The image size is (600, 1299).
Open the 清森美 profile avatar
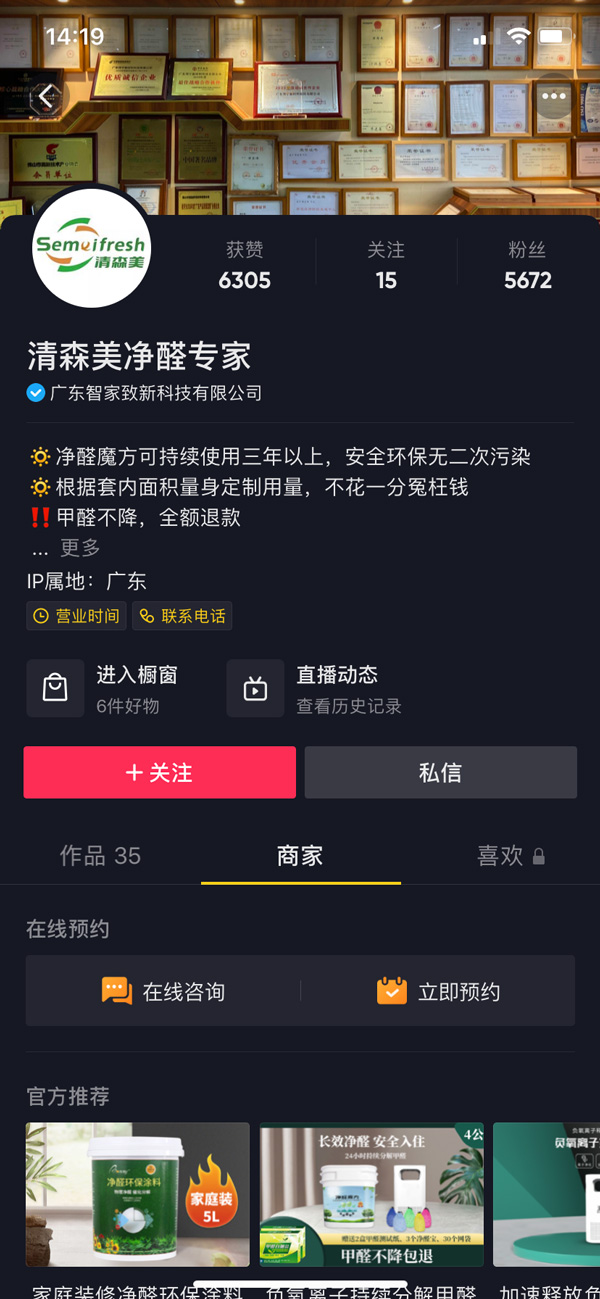(x=91, y=249)
